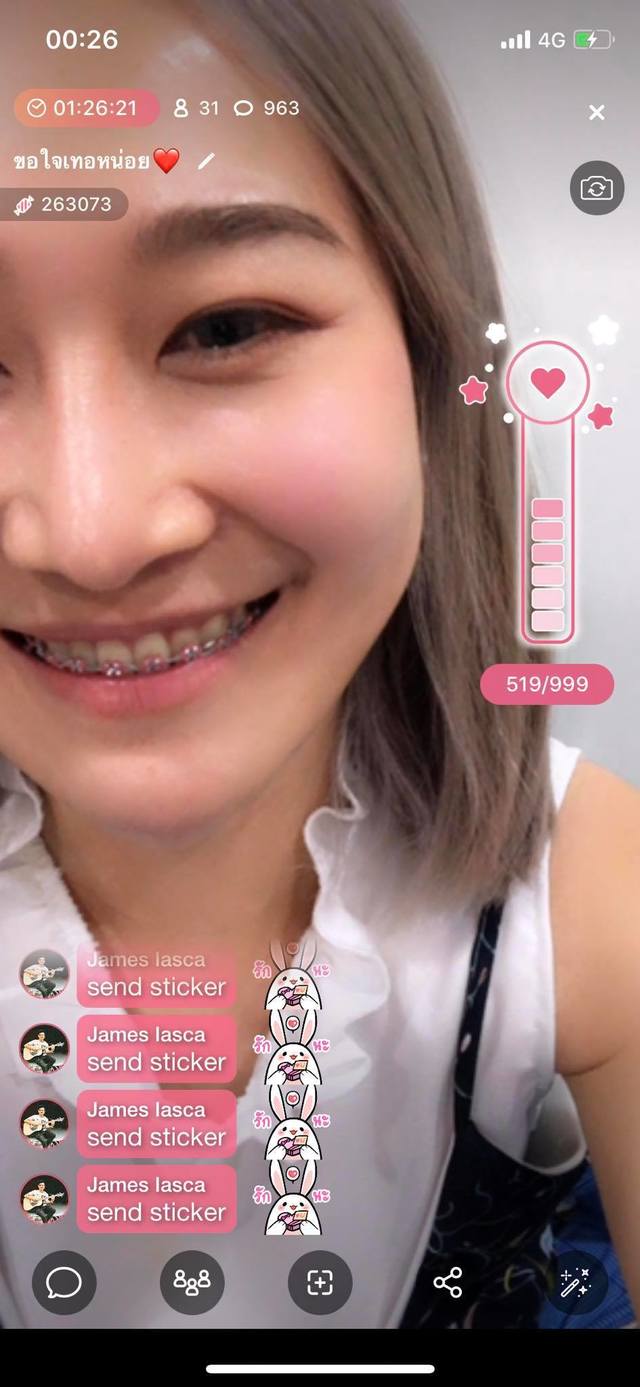Flip the camera view

tap(596, 188)
